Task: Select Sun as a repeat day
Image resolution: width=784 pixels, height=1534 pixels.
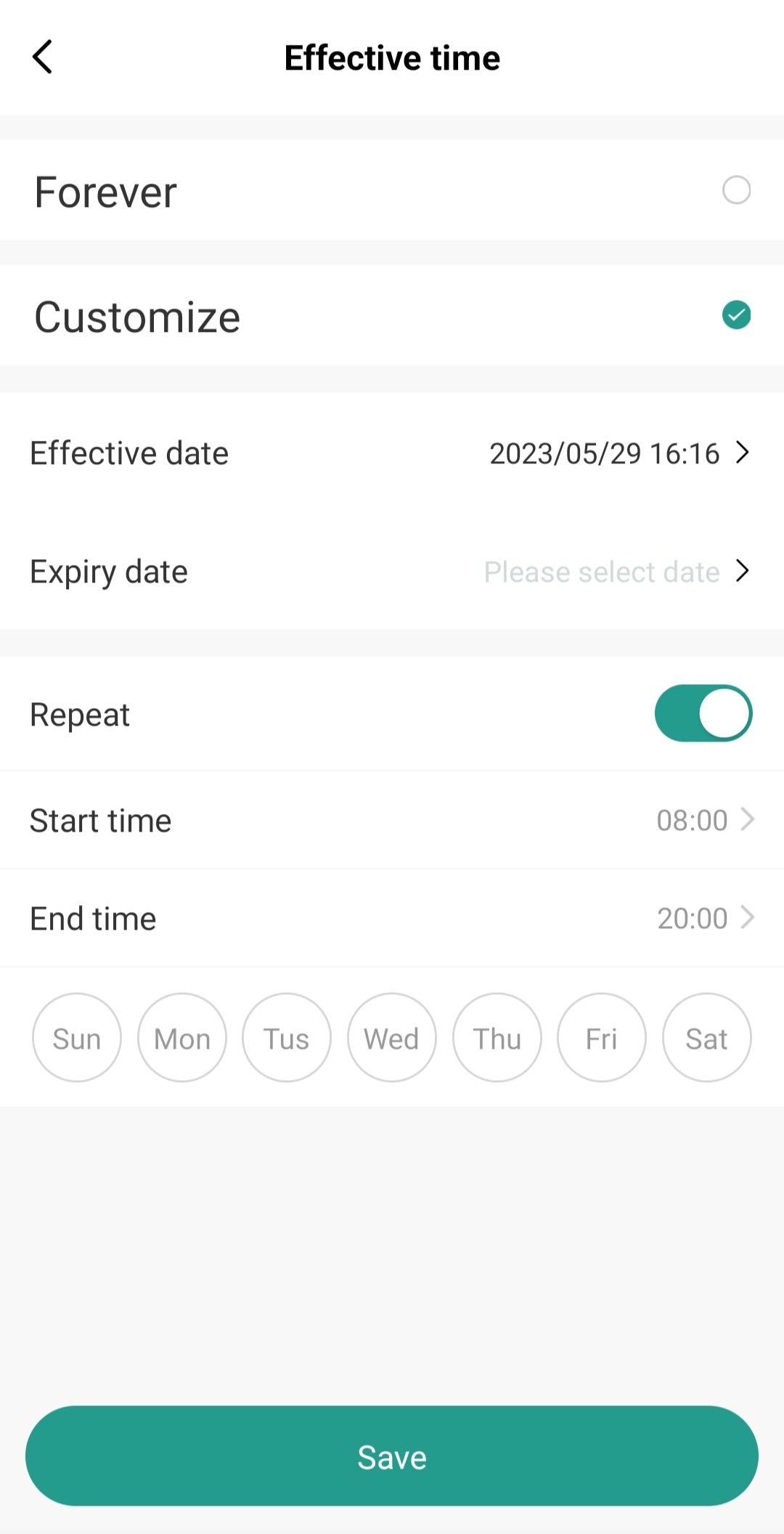Action: pos(77,1038)
